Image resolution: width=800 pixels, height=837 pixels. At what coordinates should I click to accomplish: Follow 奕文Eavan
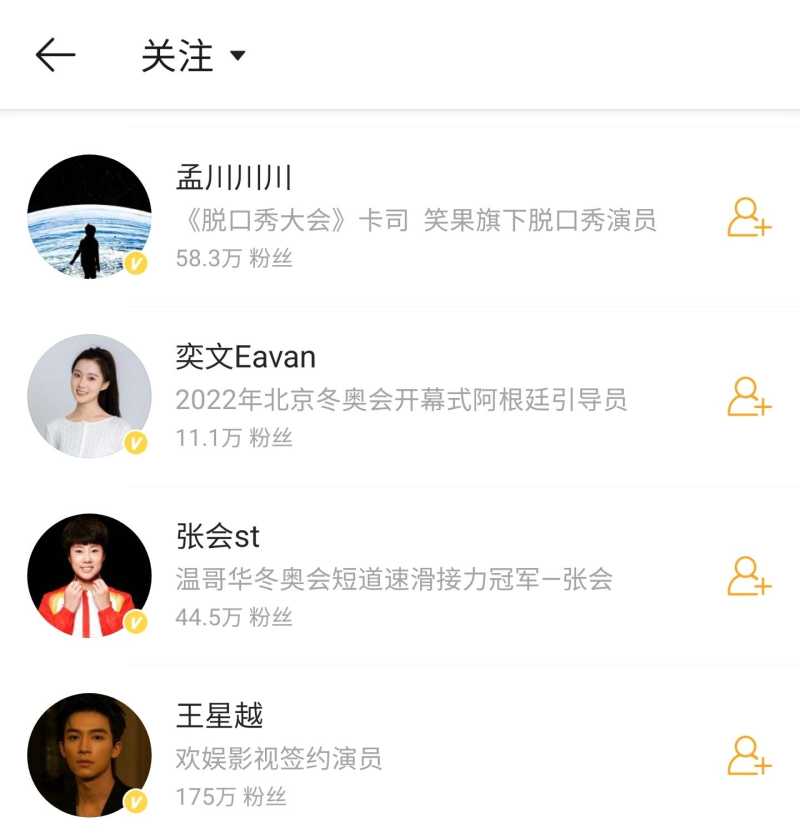coord(748,396)
